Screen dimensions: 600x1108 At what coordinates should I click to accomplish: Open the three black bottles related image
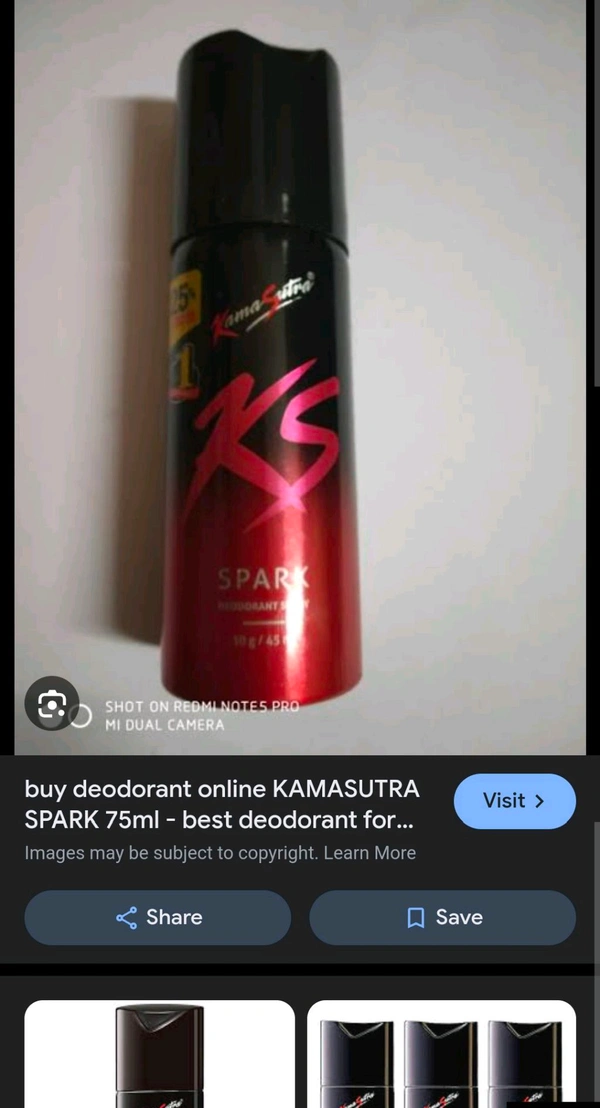(x=441, y=1054)
